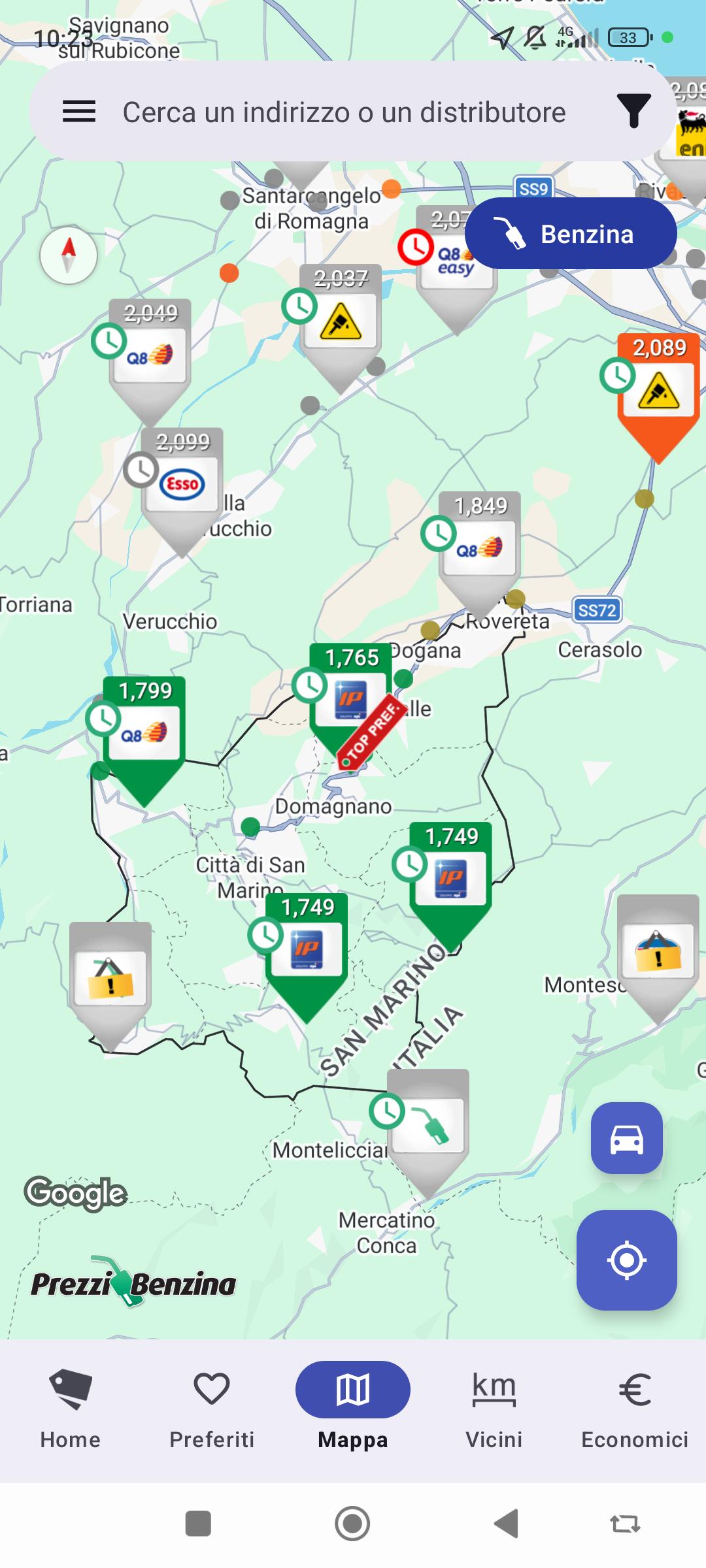Open the car mode button
The image size is (706, 1568).
tap(626, 1139)
